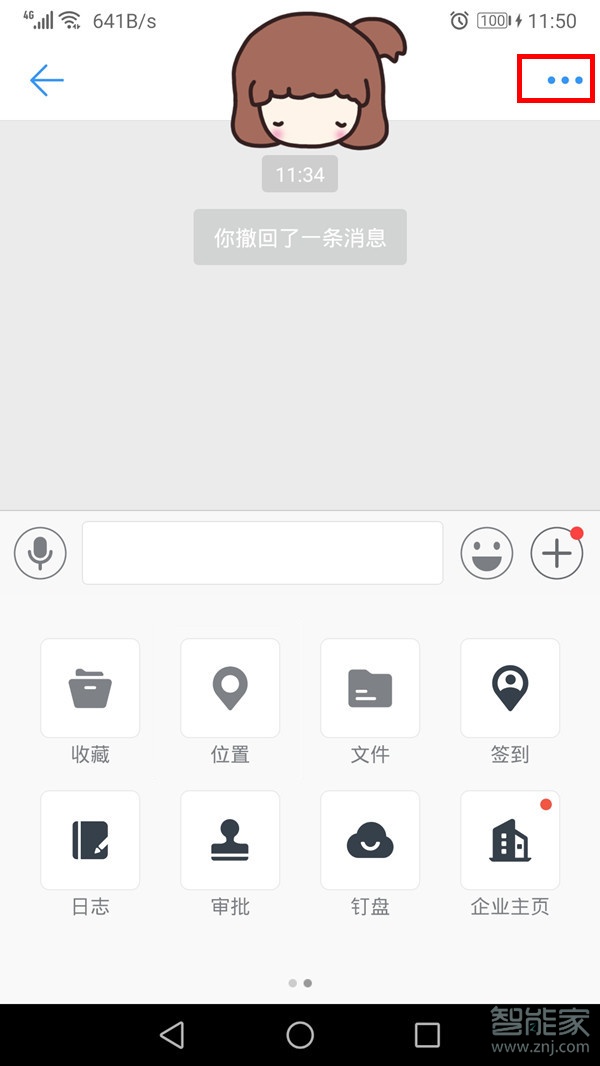Start an approval with 审批

click(x=230, y=840)
